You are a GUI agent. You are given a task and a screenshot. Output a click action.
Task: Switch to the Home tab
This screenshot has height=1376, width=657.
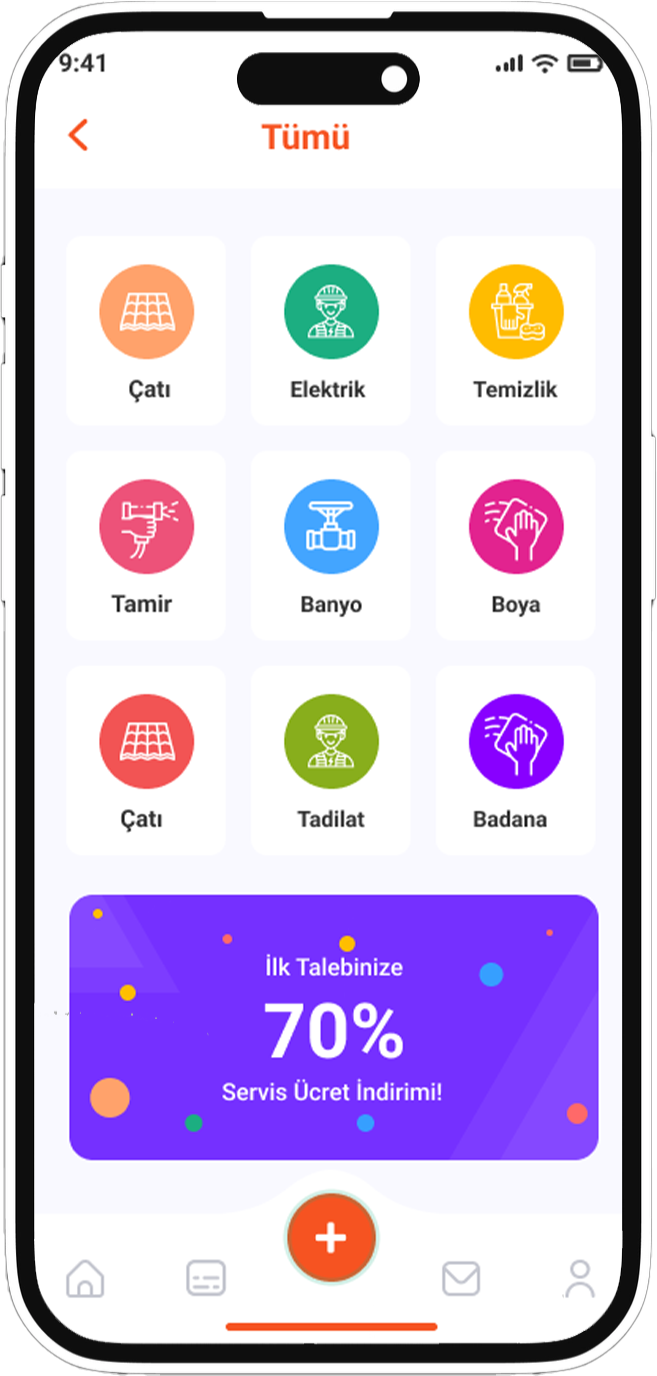click(x=85, y=1278)
